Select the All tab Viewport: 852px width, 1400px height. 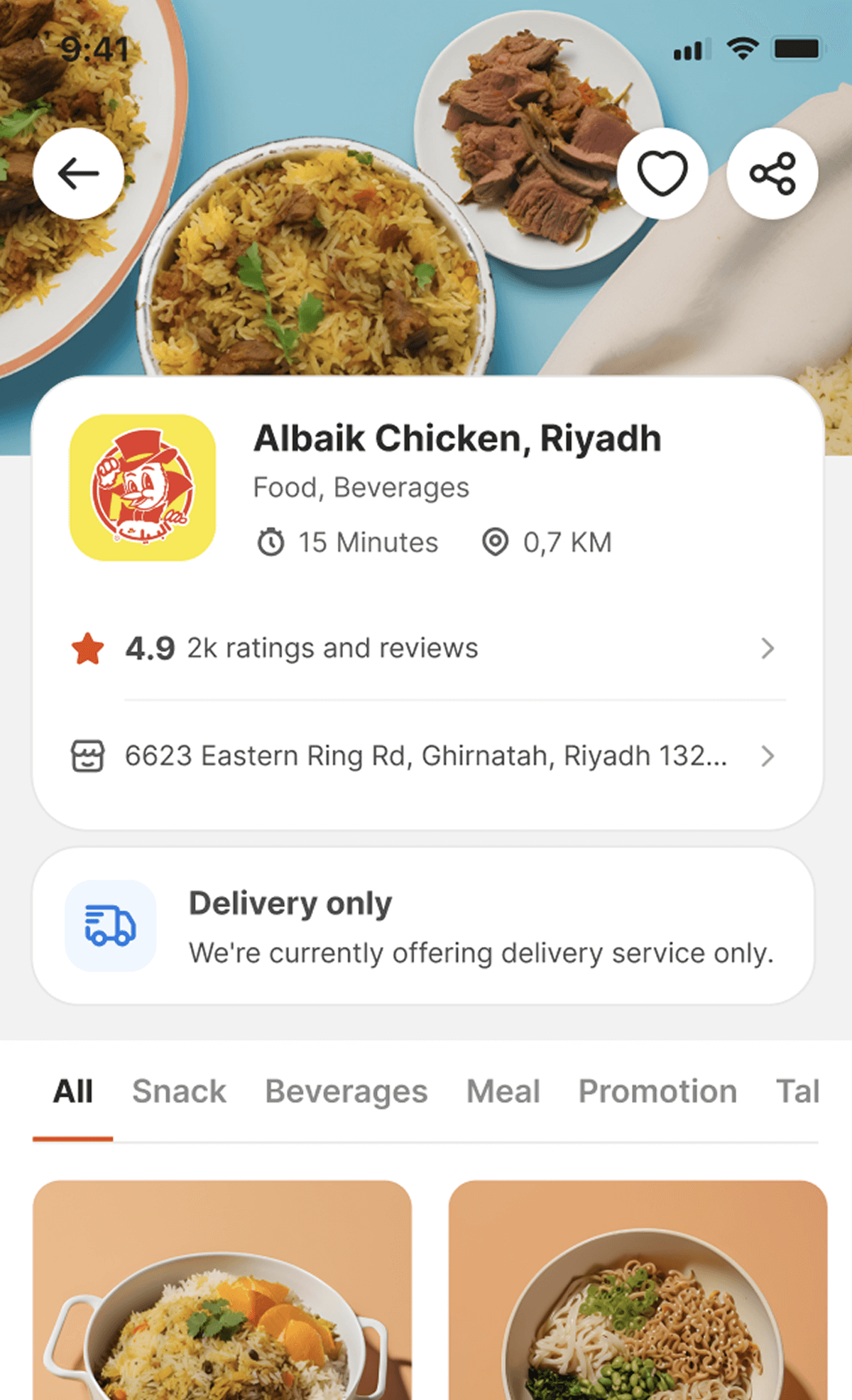[73, 1092]
